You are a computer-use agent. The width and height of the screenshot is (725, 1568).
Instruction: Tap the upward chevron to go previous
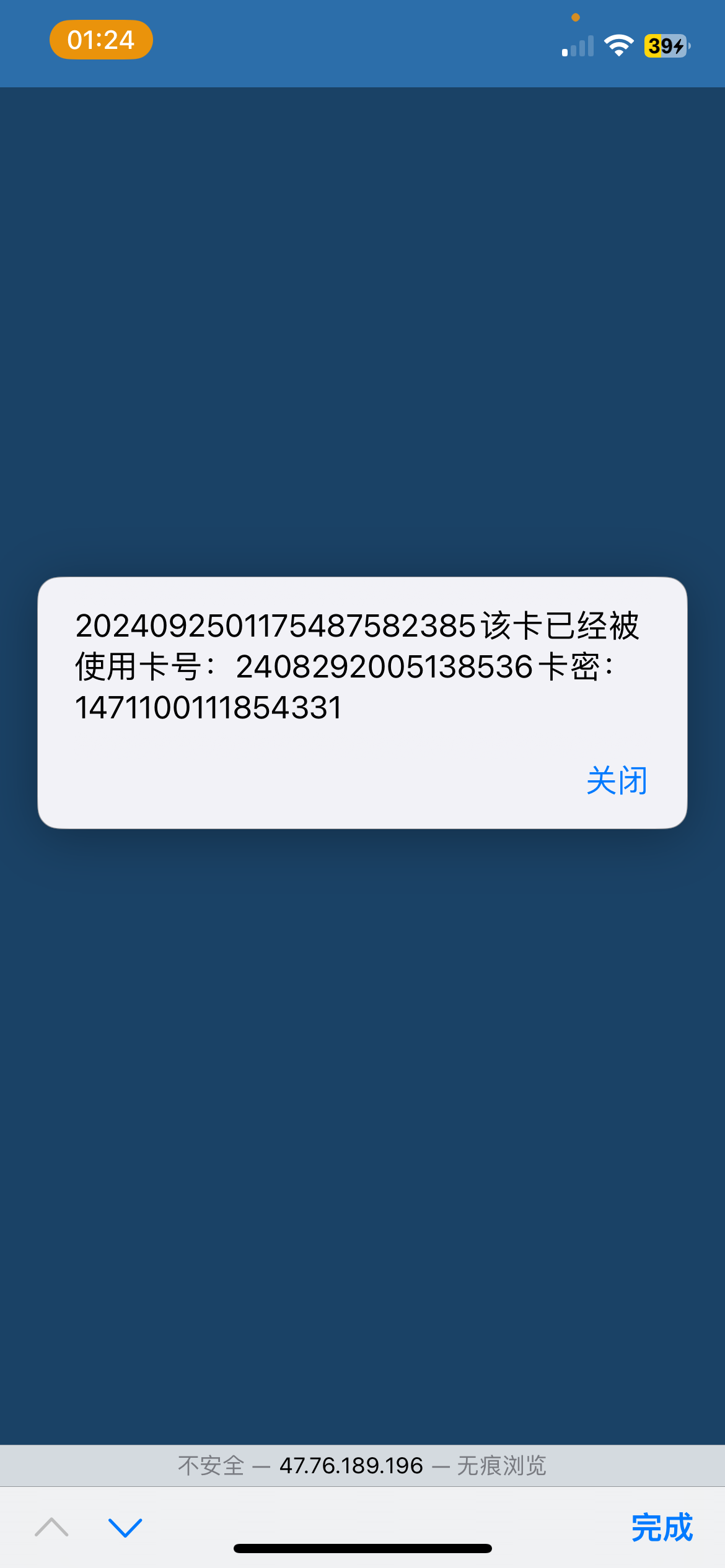click(x=53, y=1527)
